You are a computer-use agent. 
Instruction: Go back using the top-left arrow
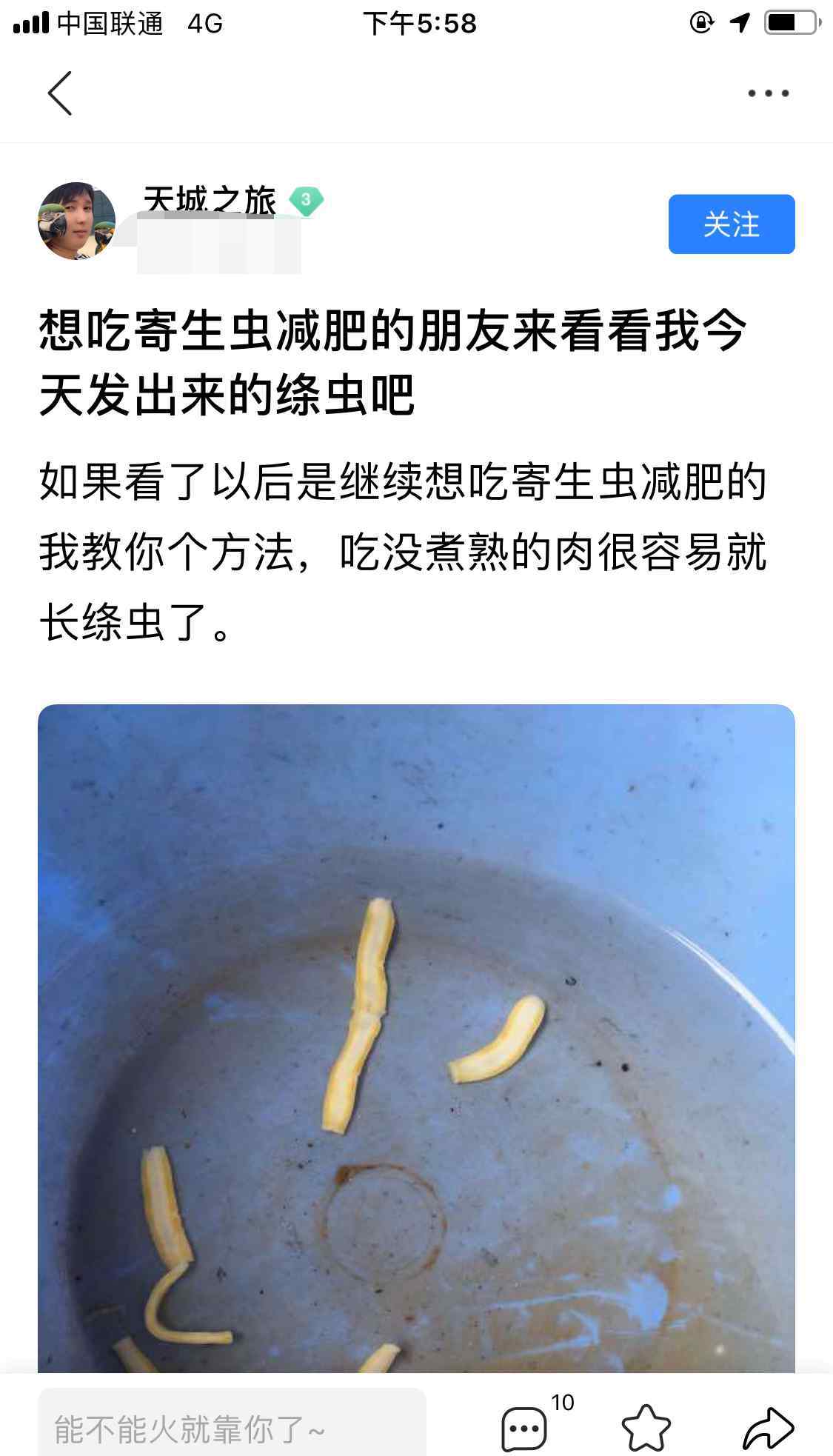pos(60,93)
